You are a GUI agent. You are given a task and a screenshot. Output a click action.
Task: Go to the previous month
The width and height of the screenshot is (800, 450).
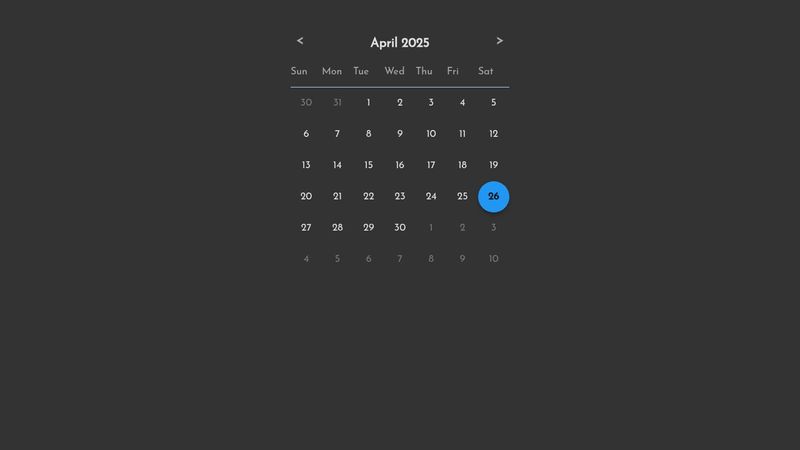[300, 41]
